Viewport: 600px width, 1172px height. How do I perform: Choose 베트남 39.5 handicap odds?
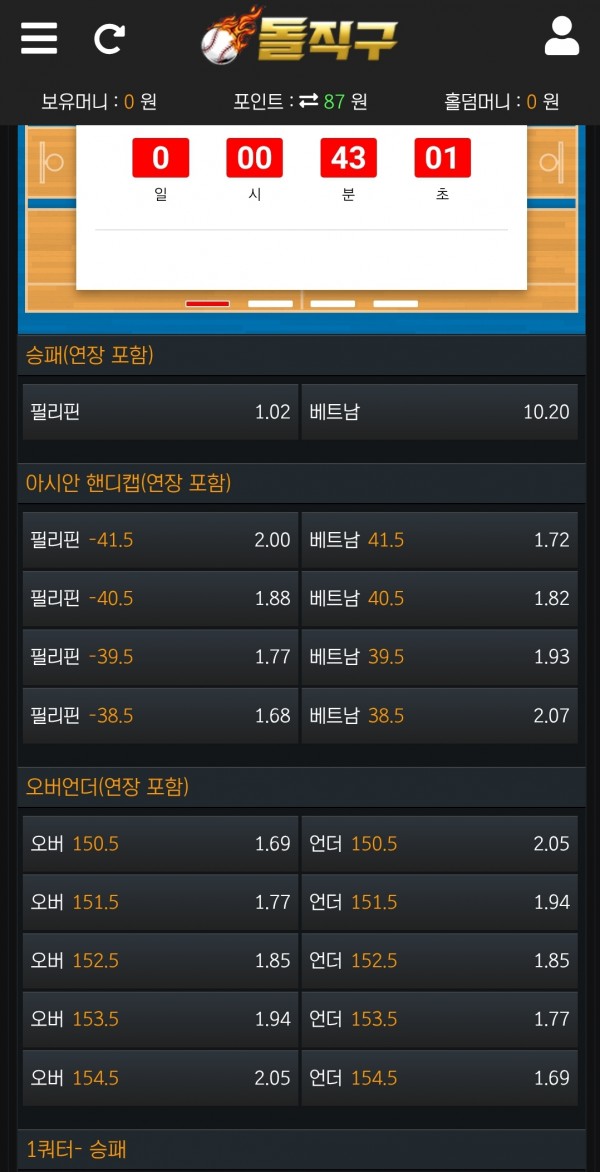439,657
